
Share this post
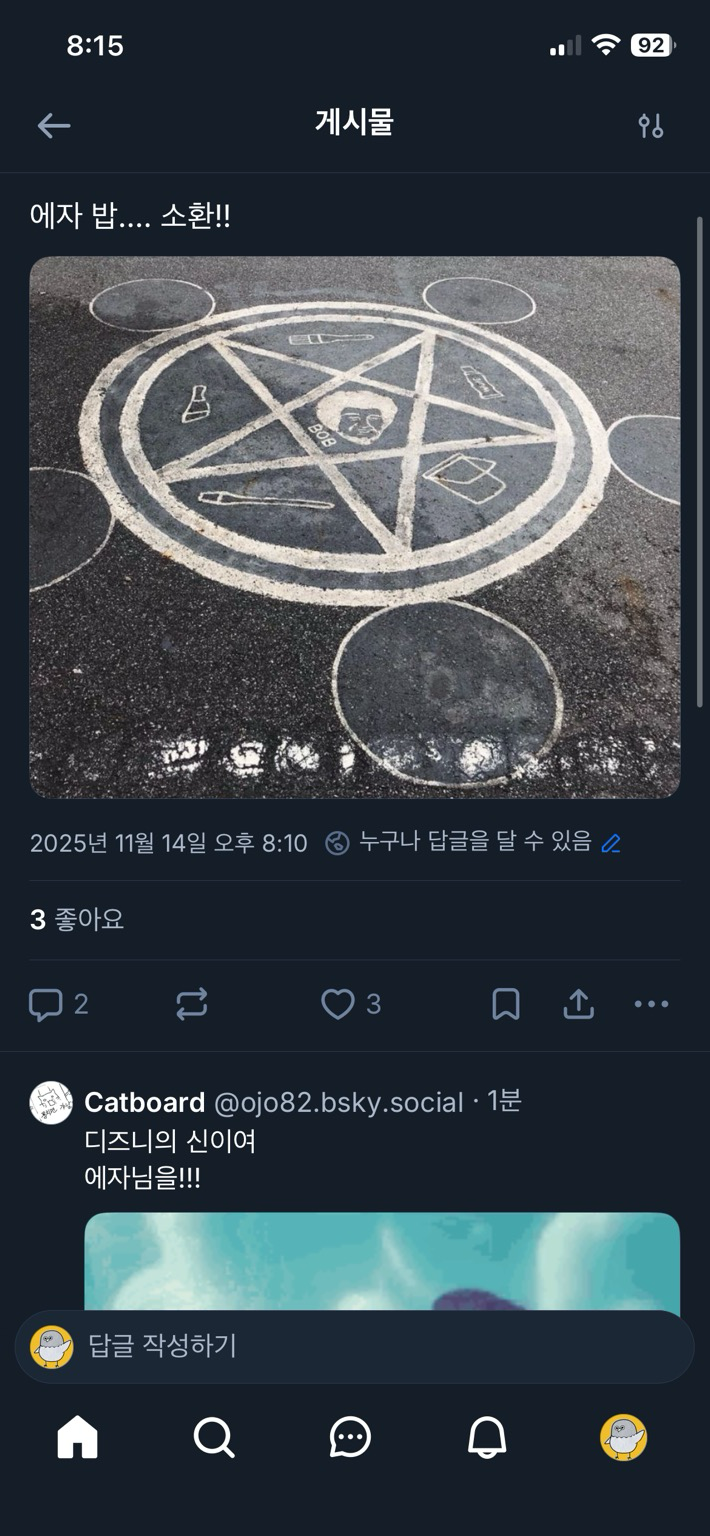click(579, 1004)
